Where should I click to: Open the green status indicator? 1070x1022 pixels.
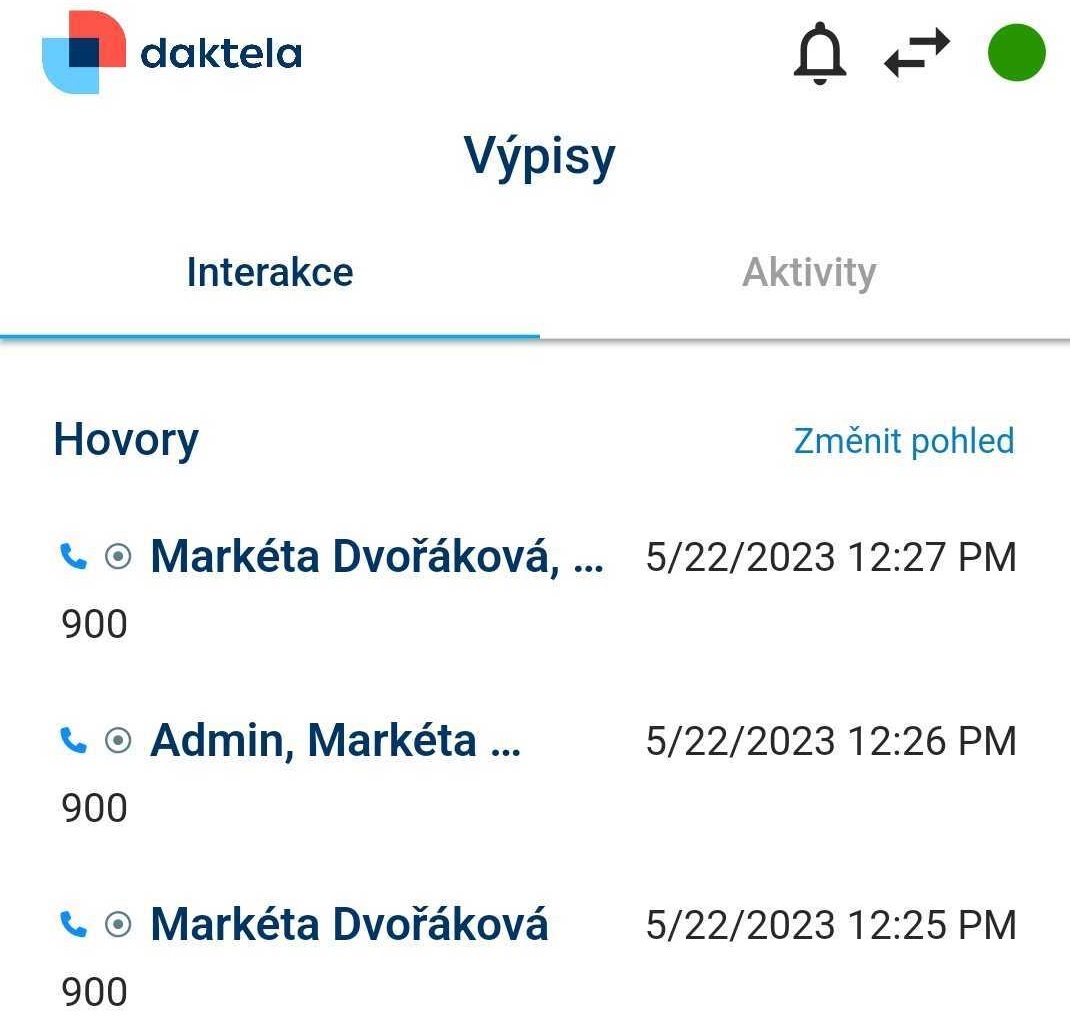click(1016, 53)
